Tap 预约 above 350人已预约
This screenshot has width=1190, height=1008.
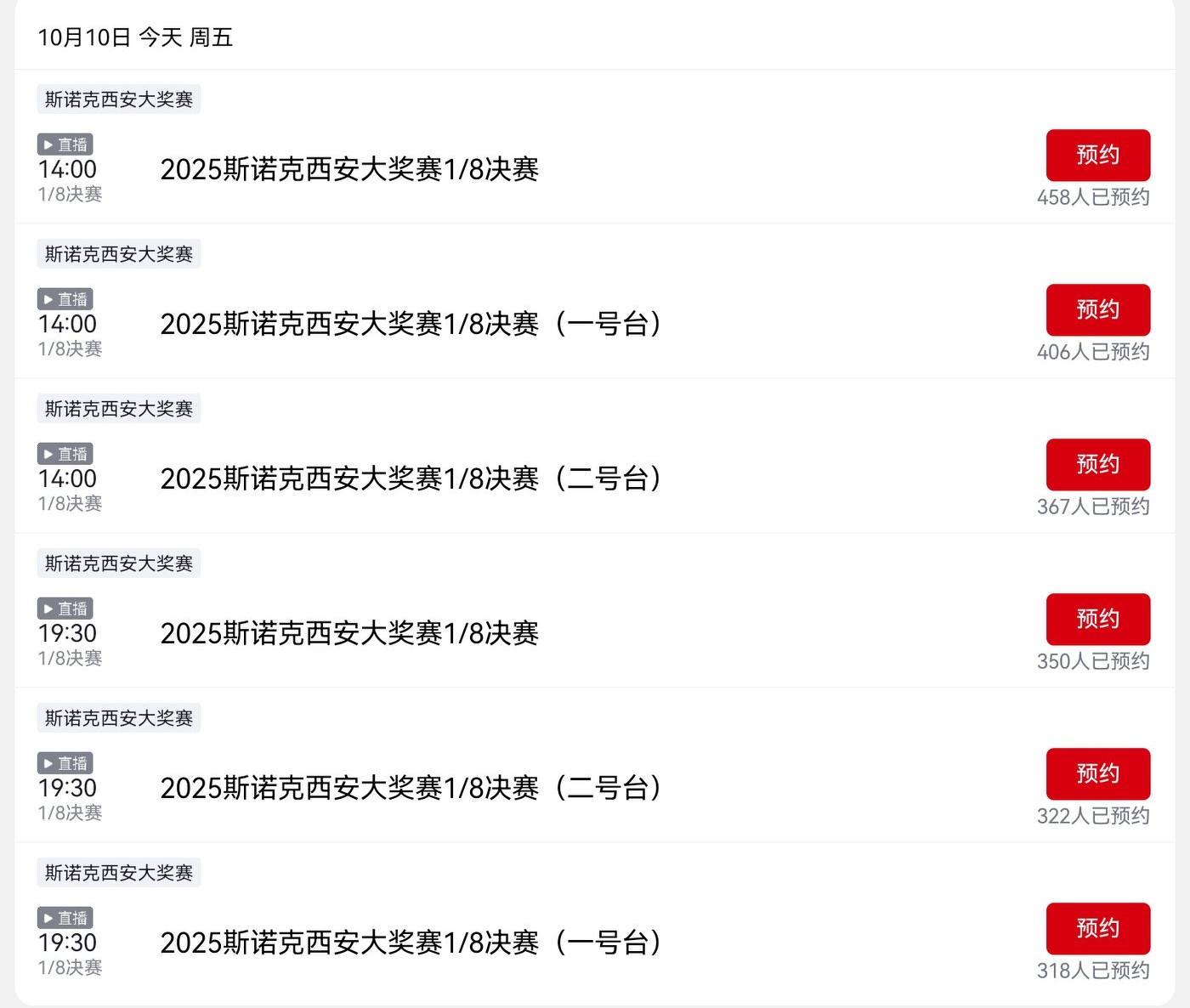pos(1097,620)
